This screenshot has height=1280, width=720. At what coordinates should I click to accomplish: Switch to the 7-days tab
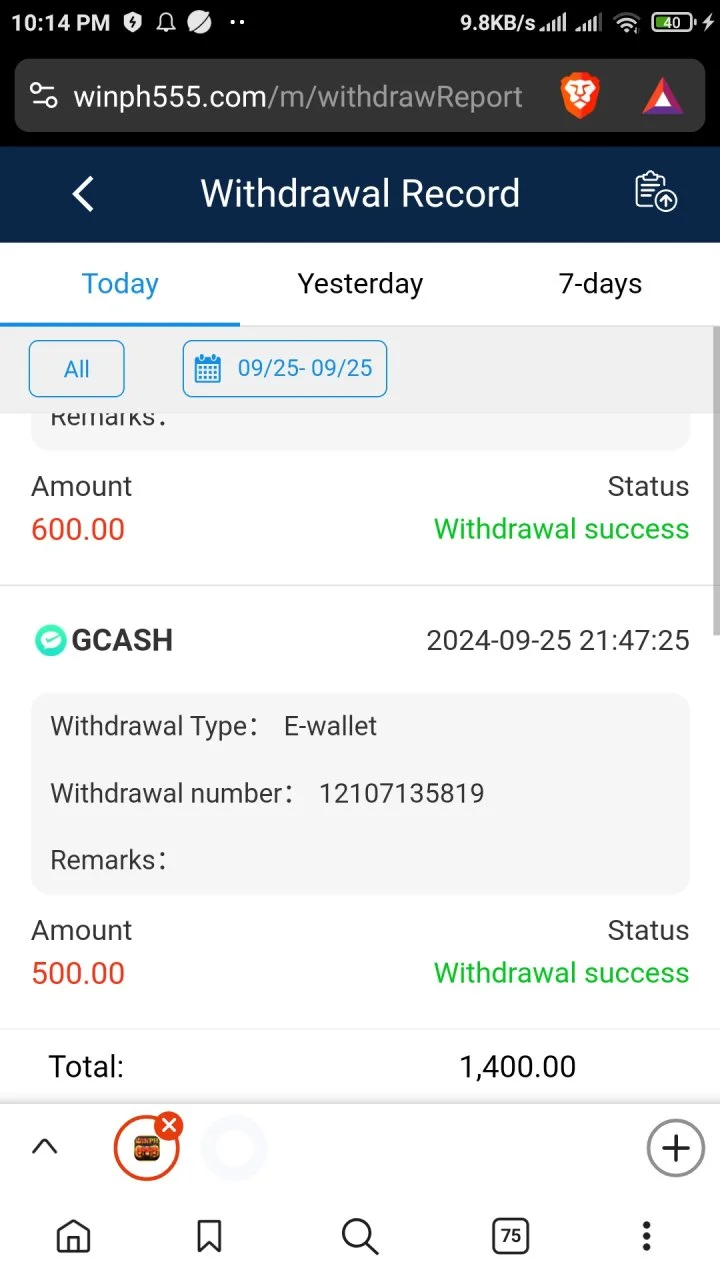(600, 284)
